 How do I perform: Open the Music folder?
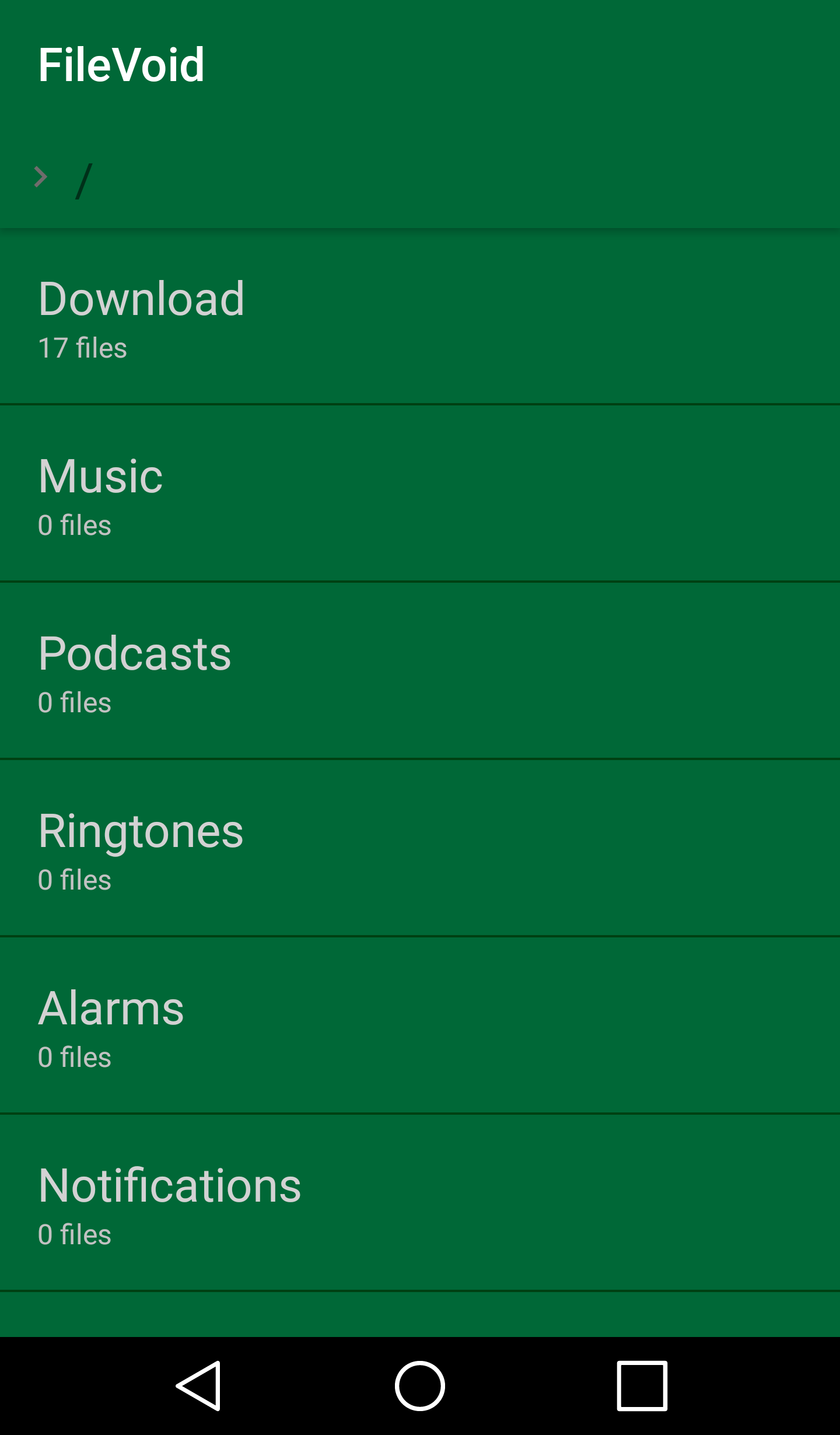click(x=420, y=495)
